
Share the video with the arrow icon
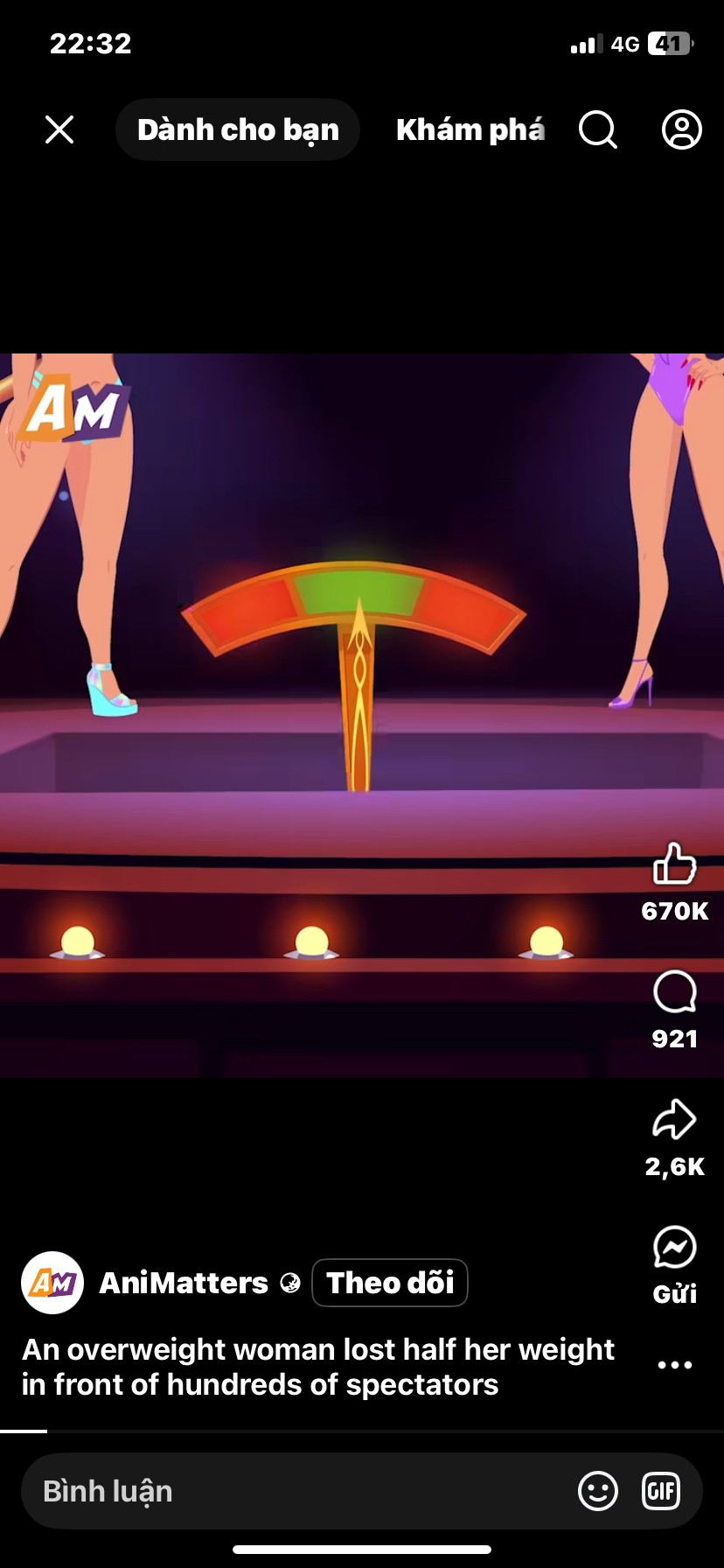pos(675,1119)
